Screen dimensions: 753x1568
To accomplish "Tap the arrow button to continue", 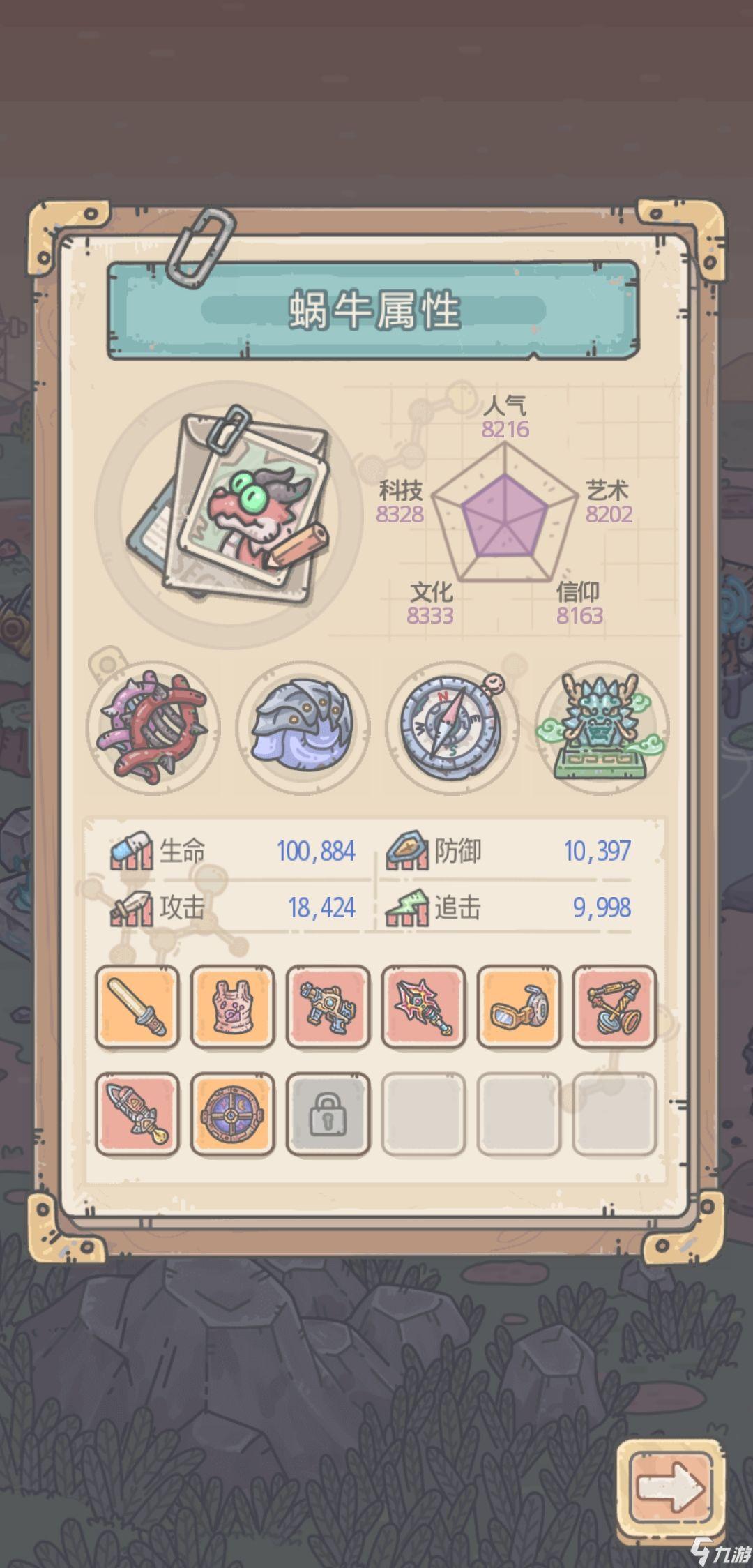I will (x=671, y=1488).
